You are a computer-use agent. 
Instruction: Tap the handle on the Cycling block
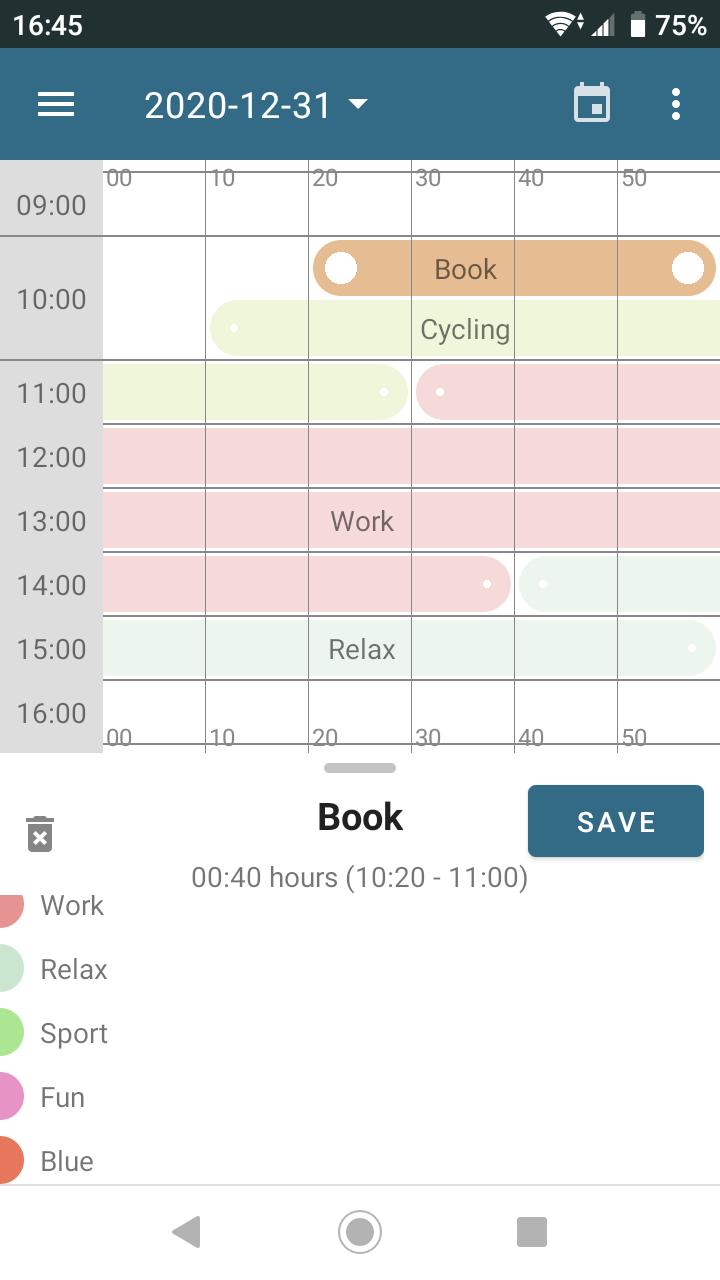(x=234, y=327)
